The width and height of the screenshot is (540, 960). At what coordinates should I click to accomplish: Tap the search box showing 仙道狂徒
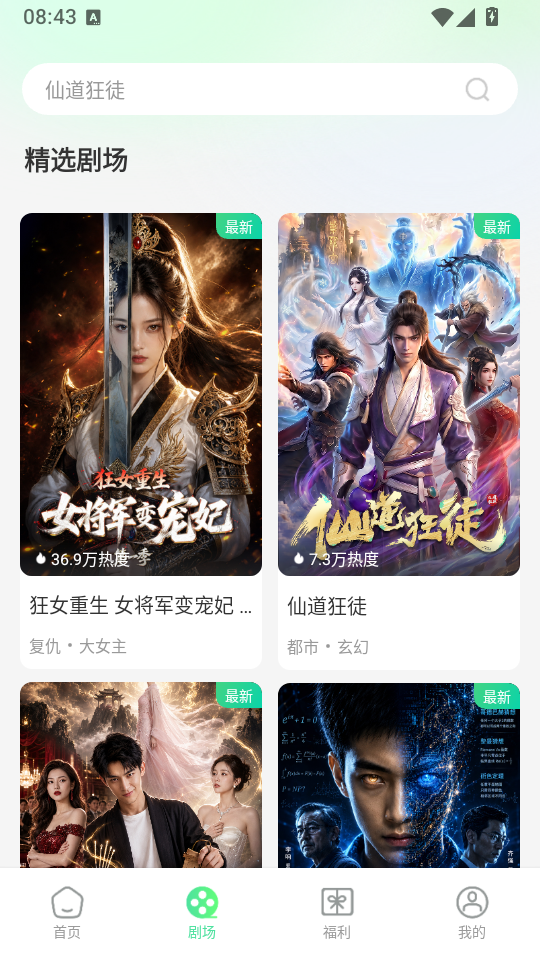click(x=269, y=89)
